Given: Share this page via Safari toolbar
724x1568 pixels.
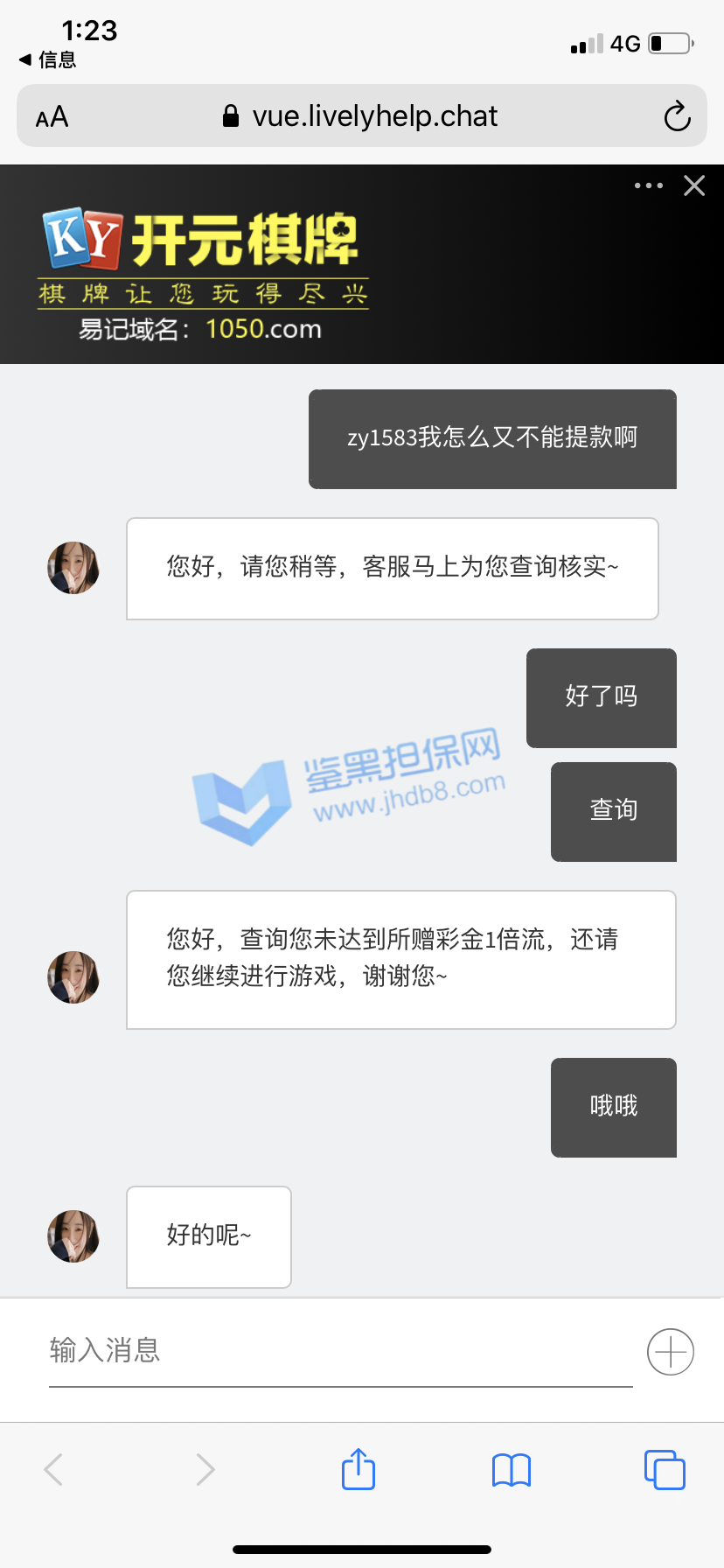Looking at the screenshot, I should point(359,1469).
